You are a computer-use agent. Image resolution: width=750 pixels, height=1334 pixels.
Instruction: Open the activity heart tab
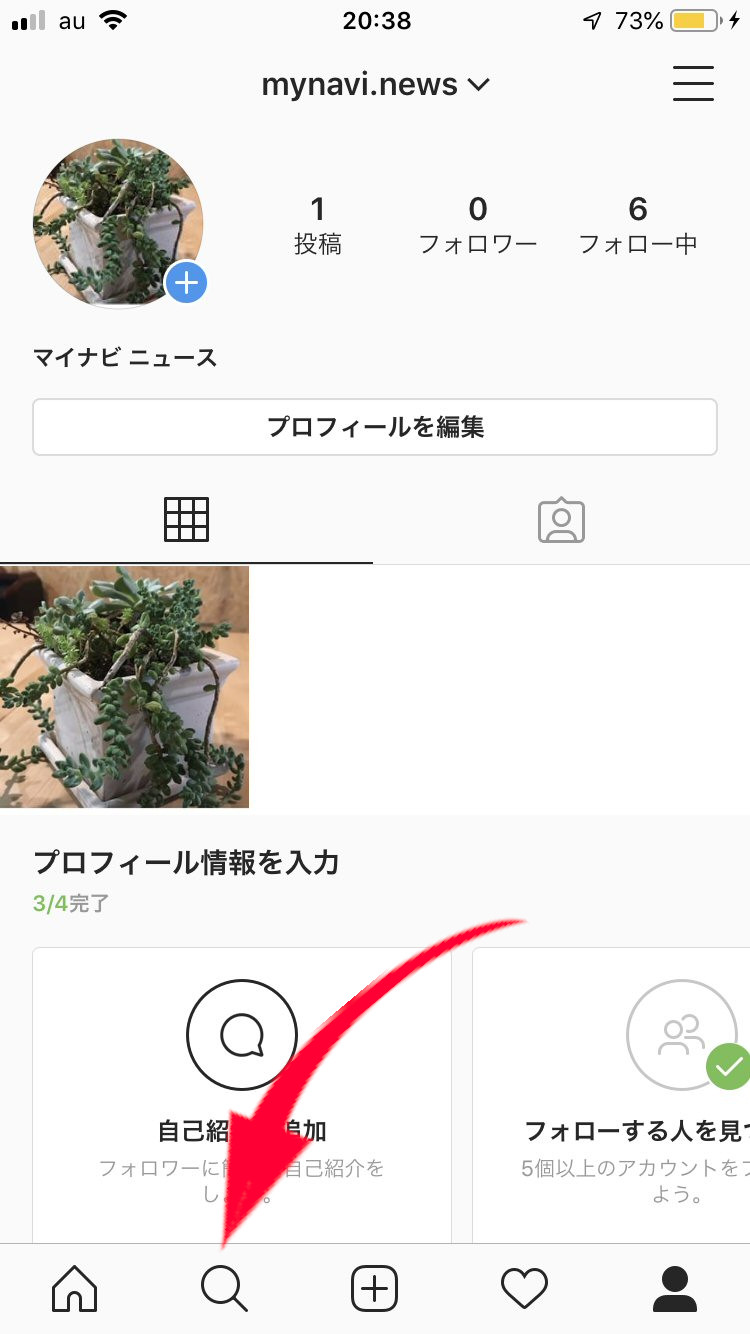point(524,1288)
